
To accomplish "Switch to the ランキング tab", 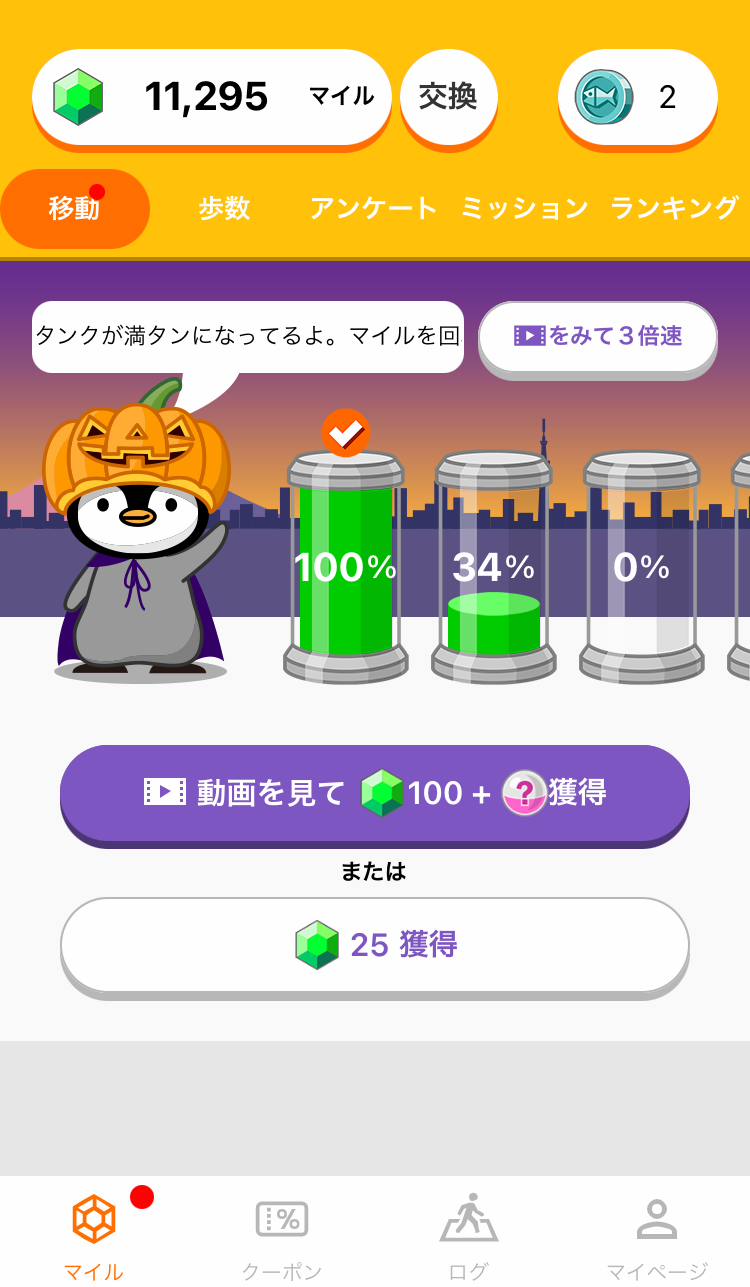I will pyautogui.click(x=675, y=208).
